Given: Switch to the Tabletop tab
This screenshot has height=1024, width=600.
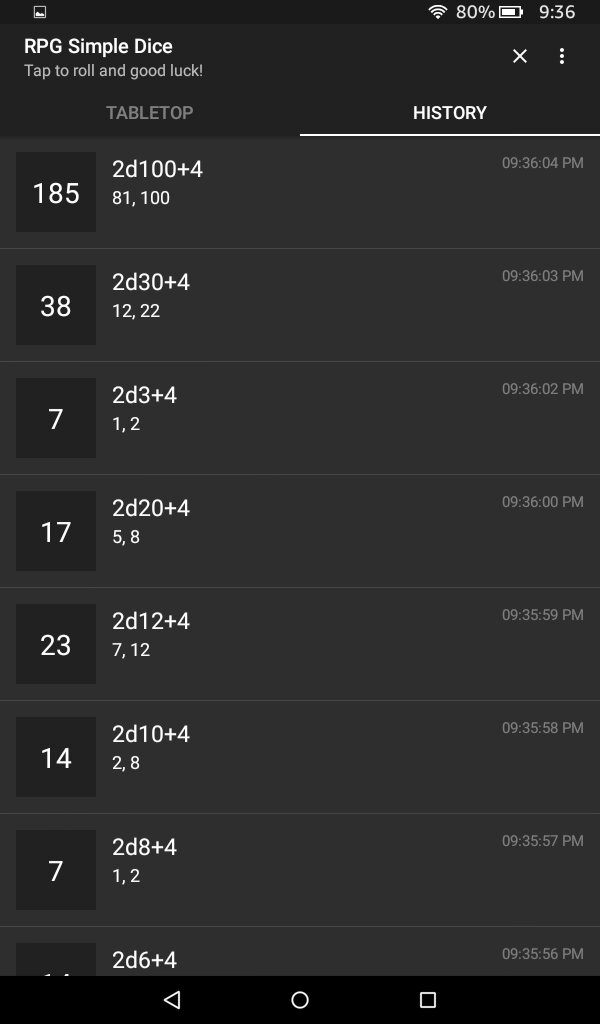Looking at the screenshot, I should coord(150,113).
